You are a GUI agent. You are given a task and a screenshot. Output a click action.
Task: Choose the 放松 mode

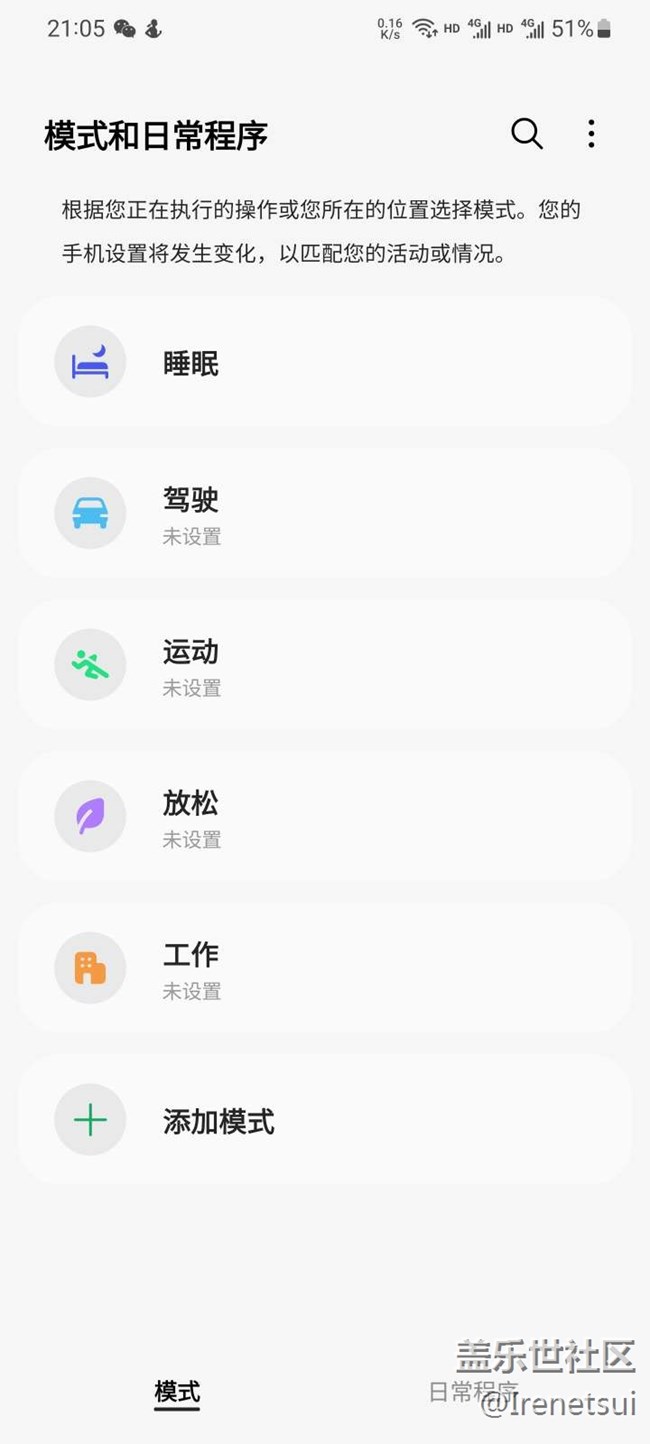coord(324,817)
